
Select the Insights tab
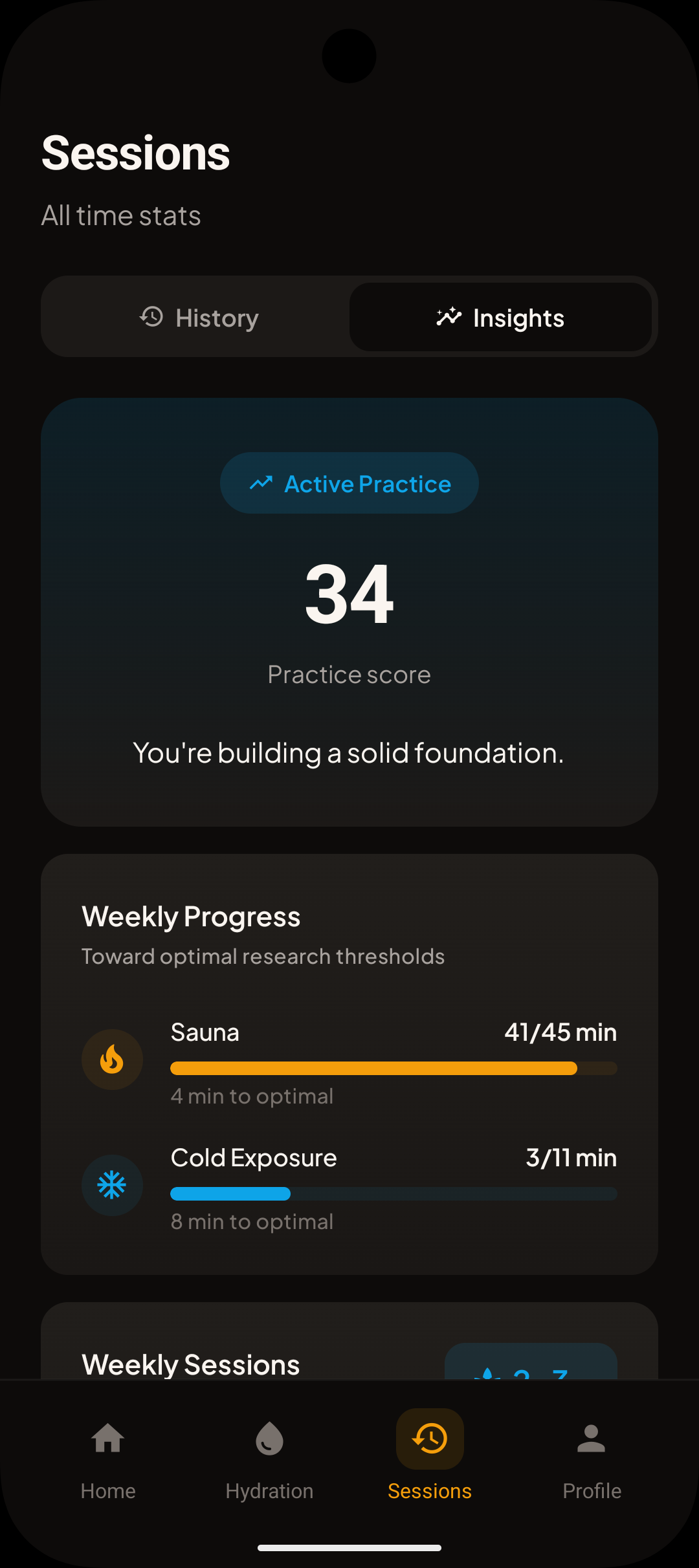point(502,317)
